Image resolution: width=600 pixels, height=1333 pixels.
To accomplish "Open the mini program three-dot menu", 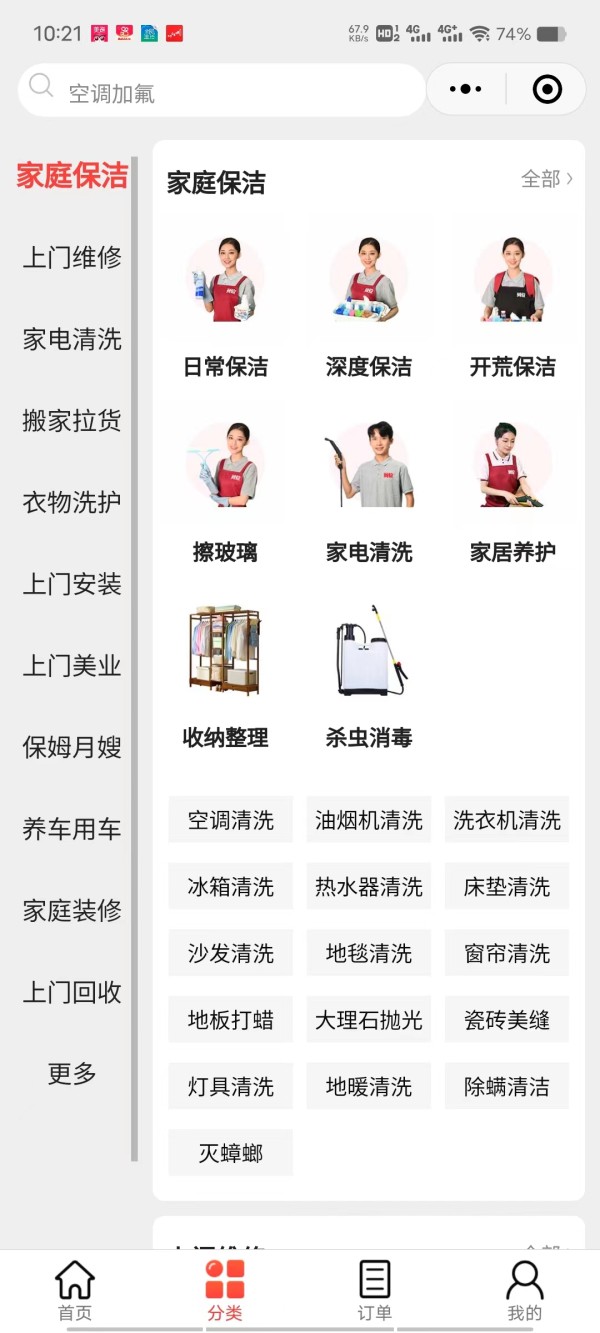I will 466,90.
